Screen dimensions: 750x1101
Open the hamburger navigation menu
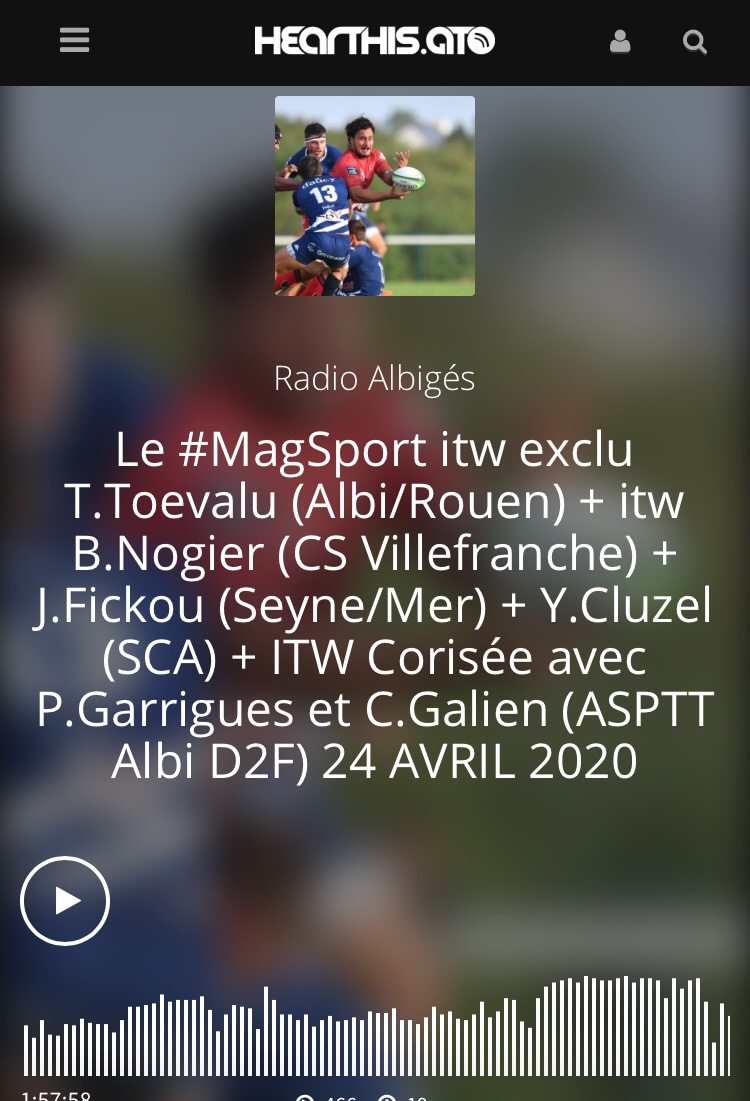75,41
